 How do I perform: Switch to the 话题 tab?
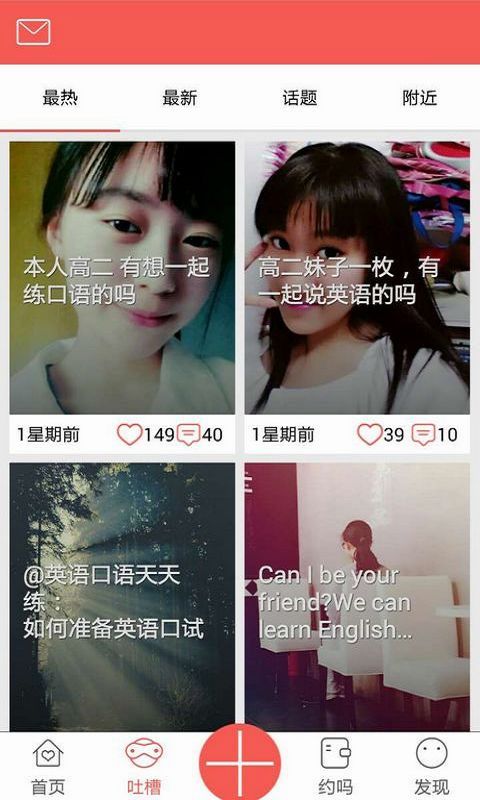(300, 97)
